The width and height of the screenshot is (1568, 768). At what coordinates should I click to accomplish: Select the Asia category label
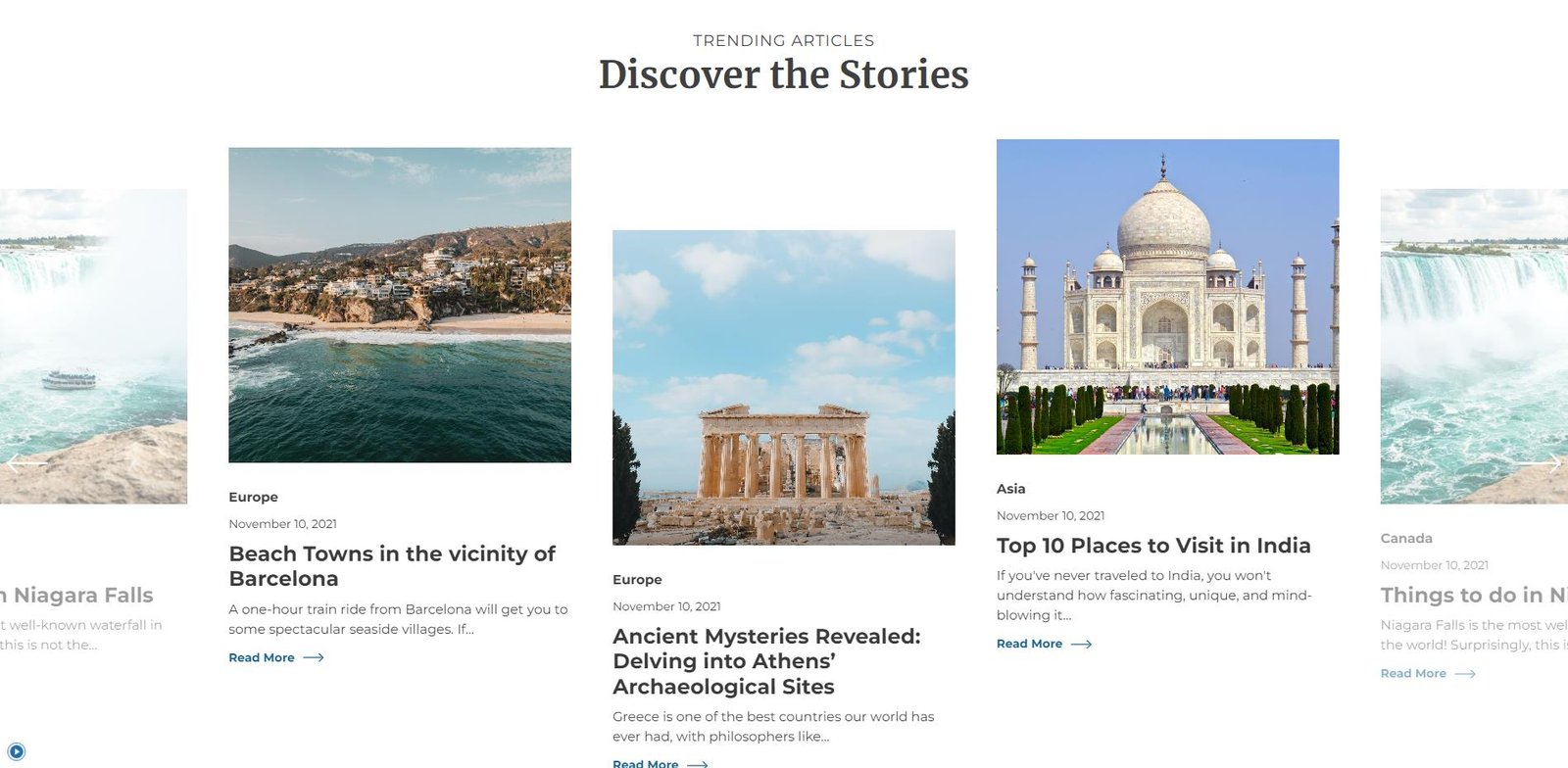point(1010,489)
